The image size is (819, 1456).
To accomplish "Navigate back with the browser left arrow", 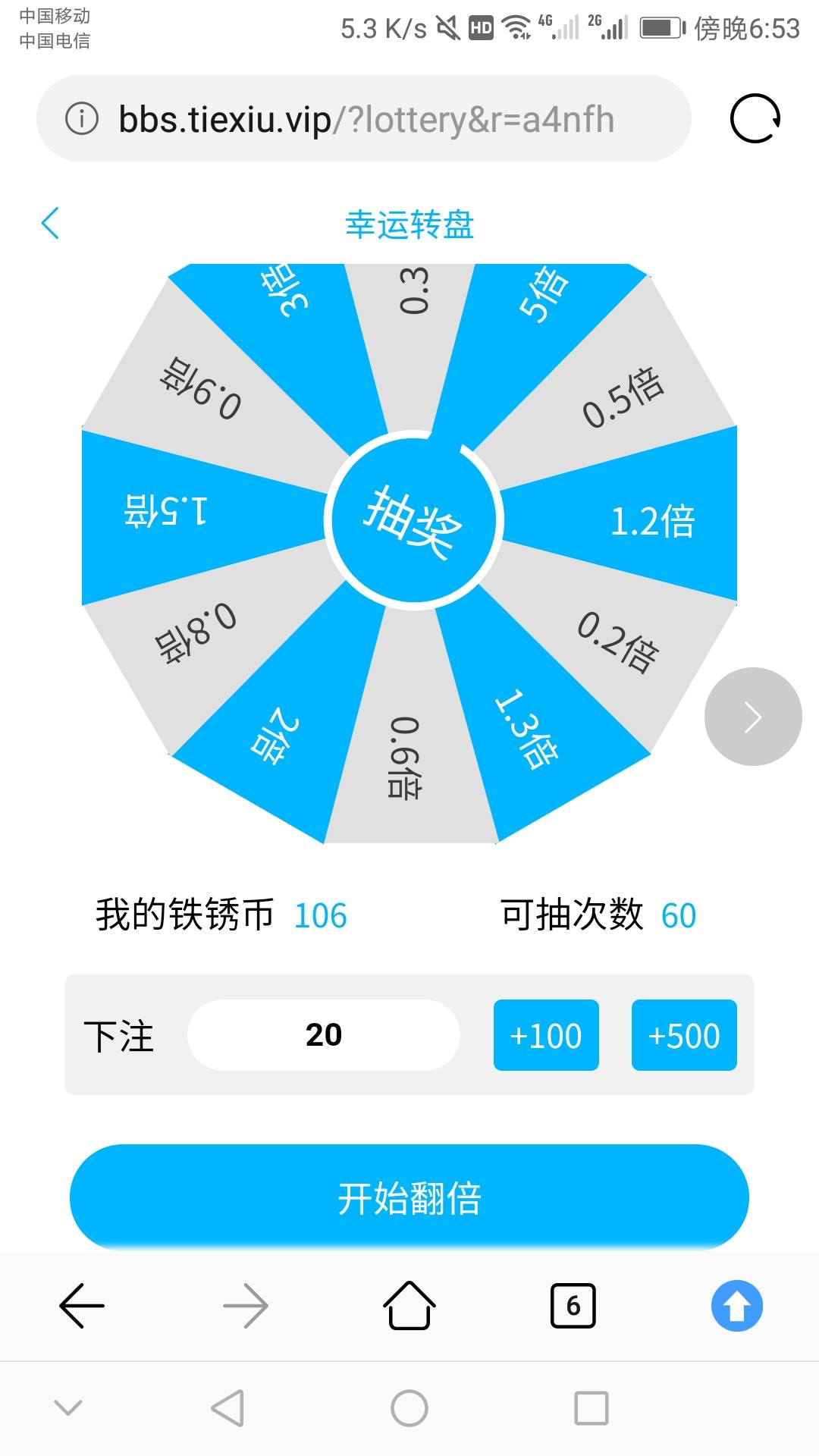I will [82, 1306].
